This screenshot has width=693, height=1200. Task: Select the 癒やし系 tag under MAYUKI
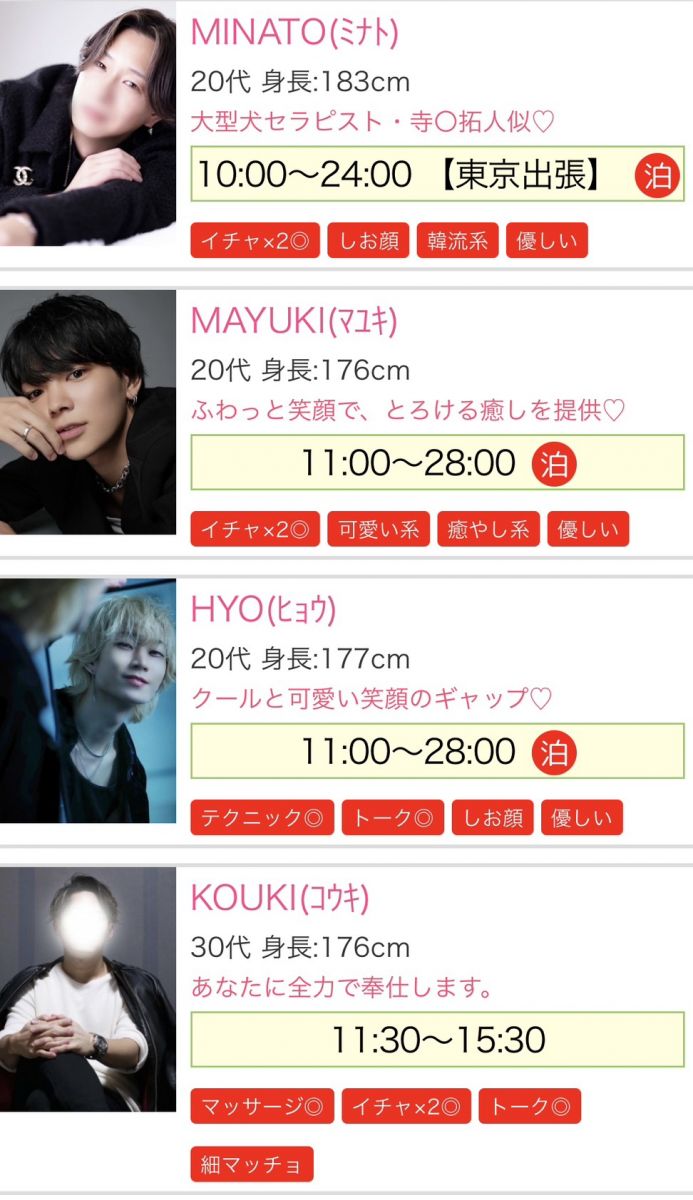coord(488,529)
